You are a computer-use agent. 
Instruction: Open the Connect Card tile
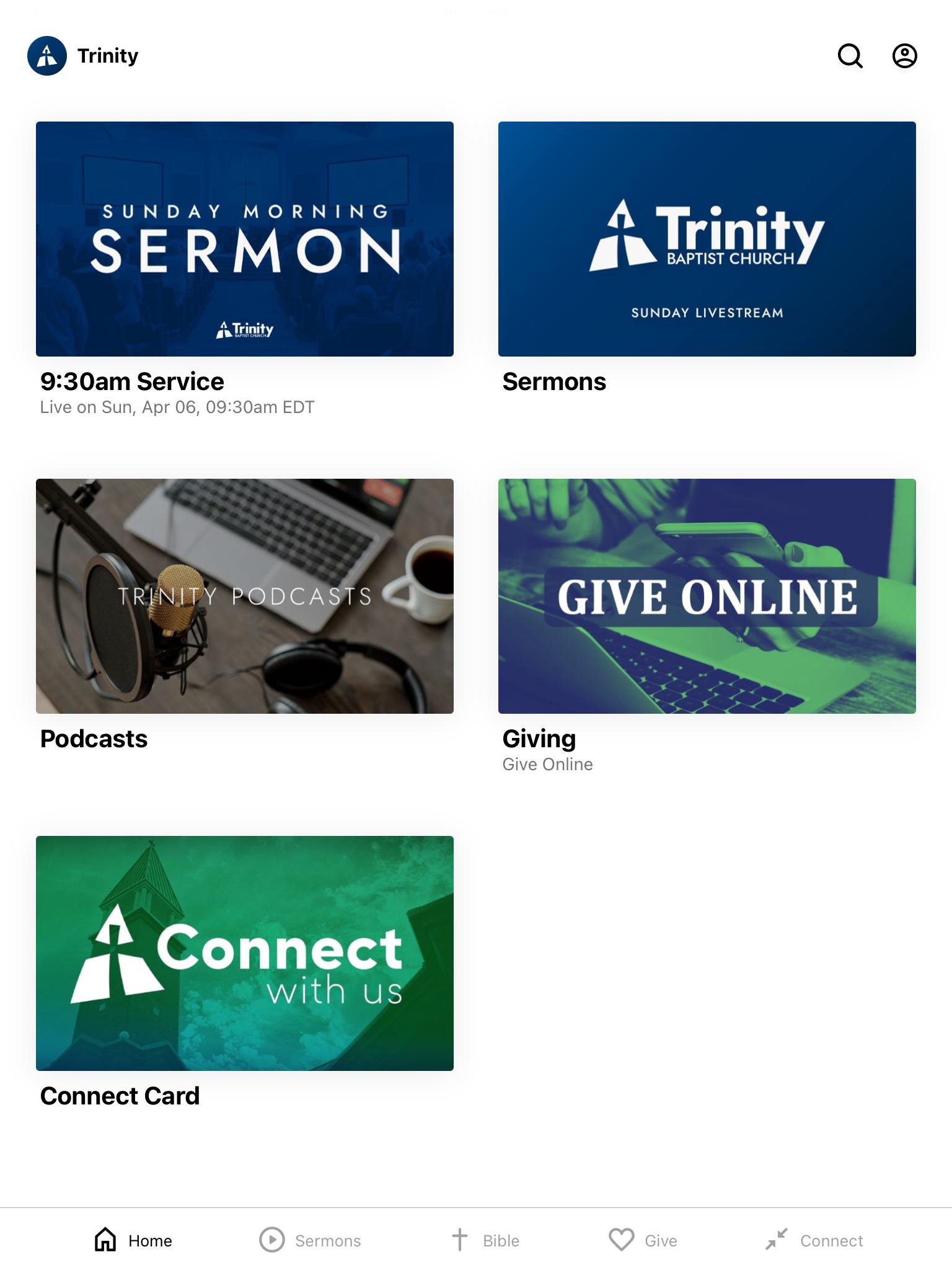click(245, 953)
